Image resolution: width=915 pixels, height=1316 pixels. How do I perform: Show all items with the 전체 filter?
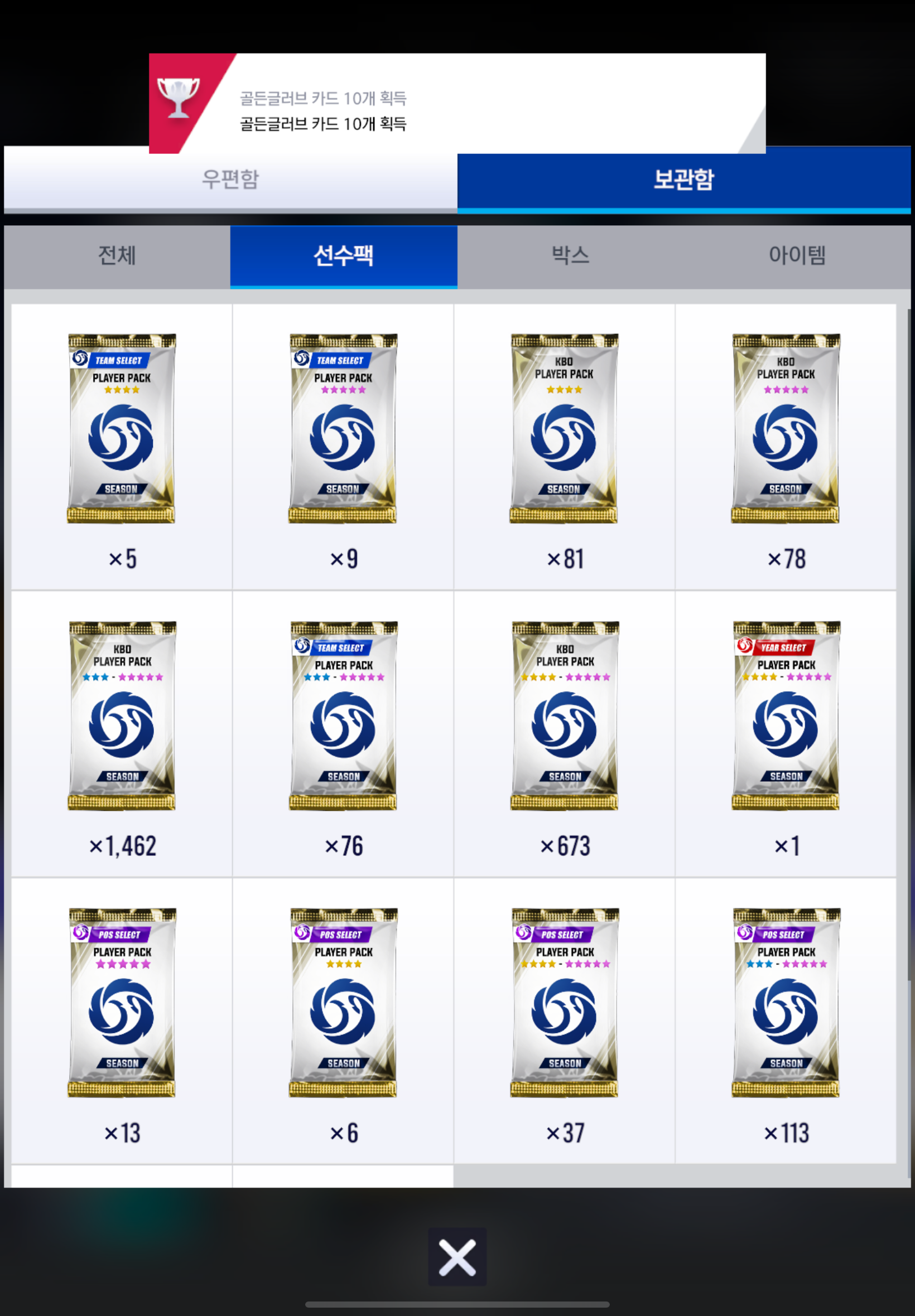[117, 255]
